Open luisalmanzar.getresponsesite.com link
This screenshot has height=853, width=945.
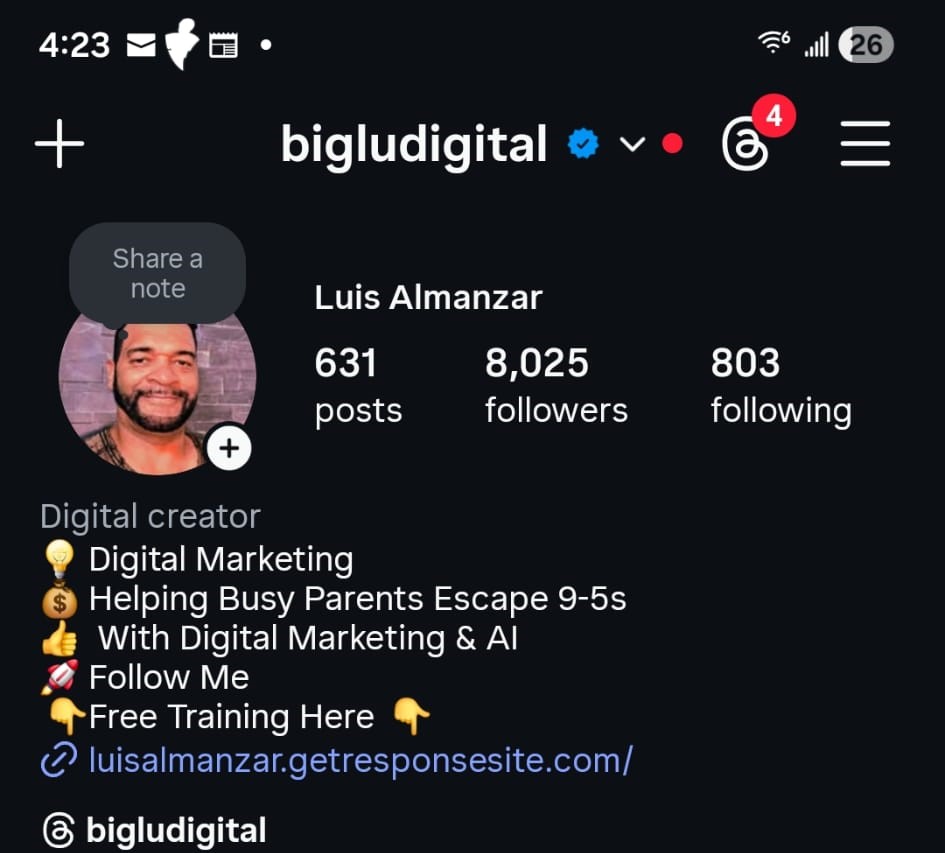pos(360,760)
